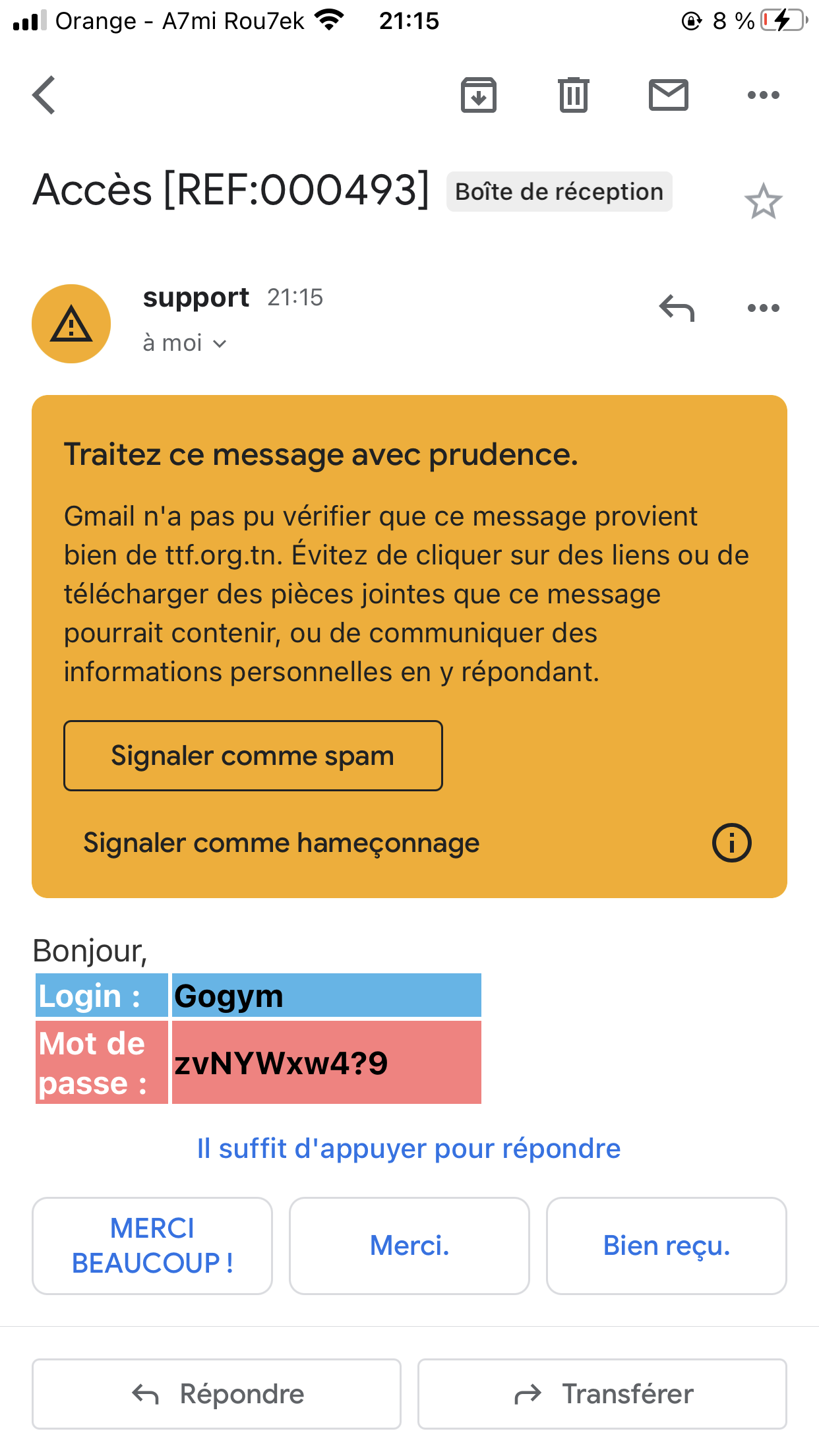Go back to the inbox
Viewport: 819px width, 1456px height.
point(44,95)
